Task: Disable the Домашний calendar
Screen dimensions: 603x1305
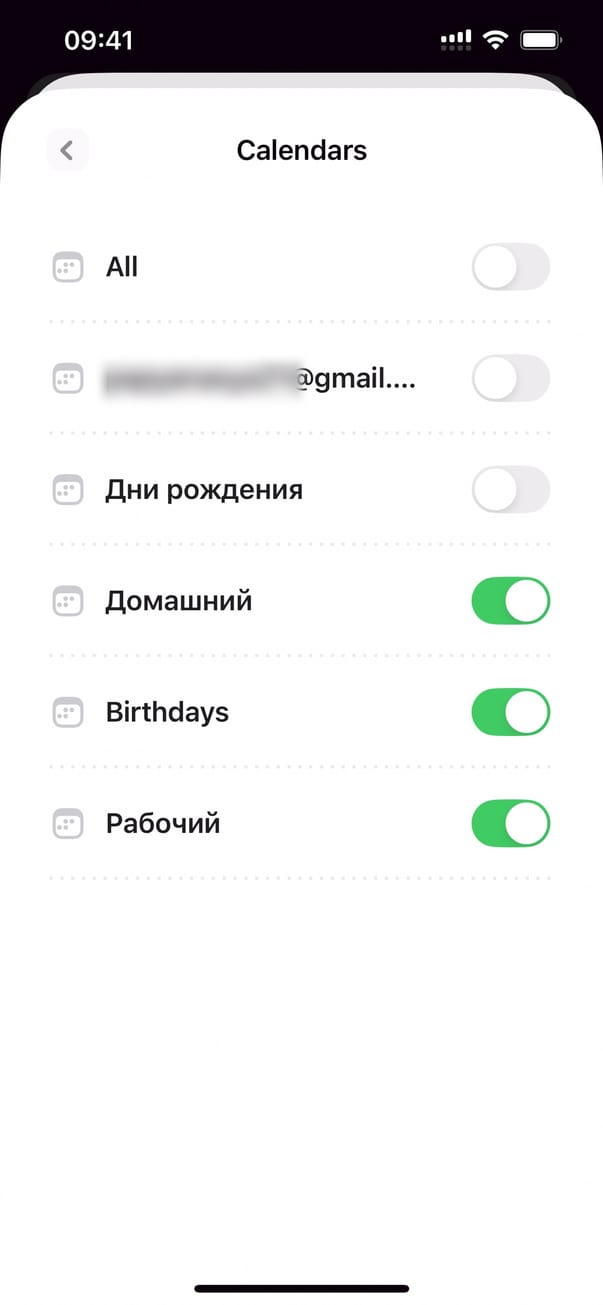Action: [510, 601]
